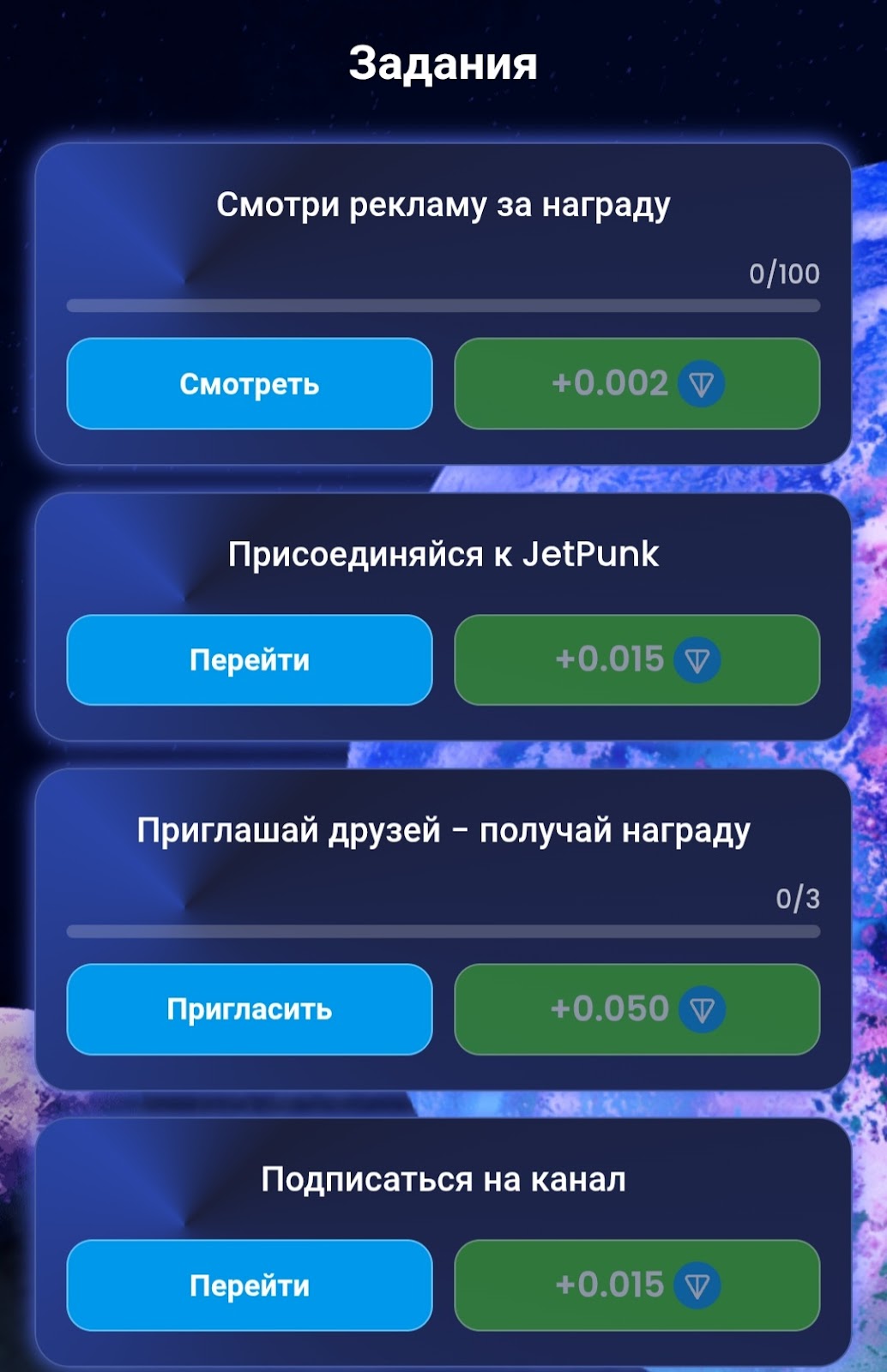Viewport: 887px width, 1372px height.
Task: Claim the +0.050 invite reward
Action: pos(637,1008)
